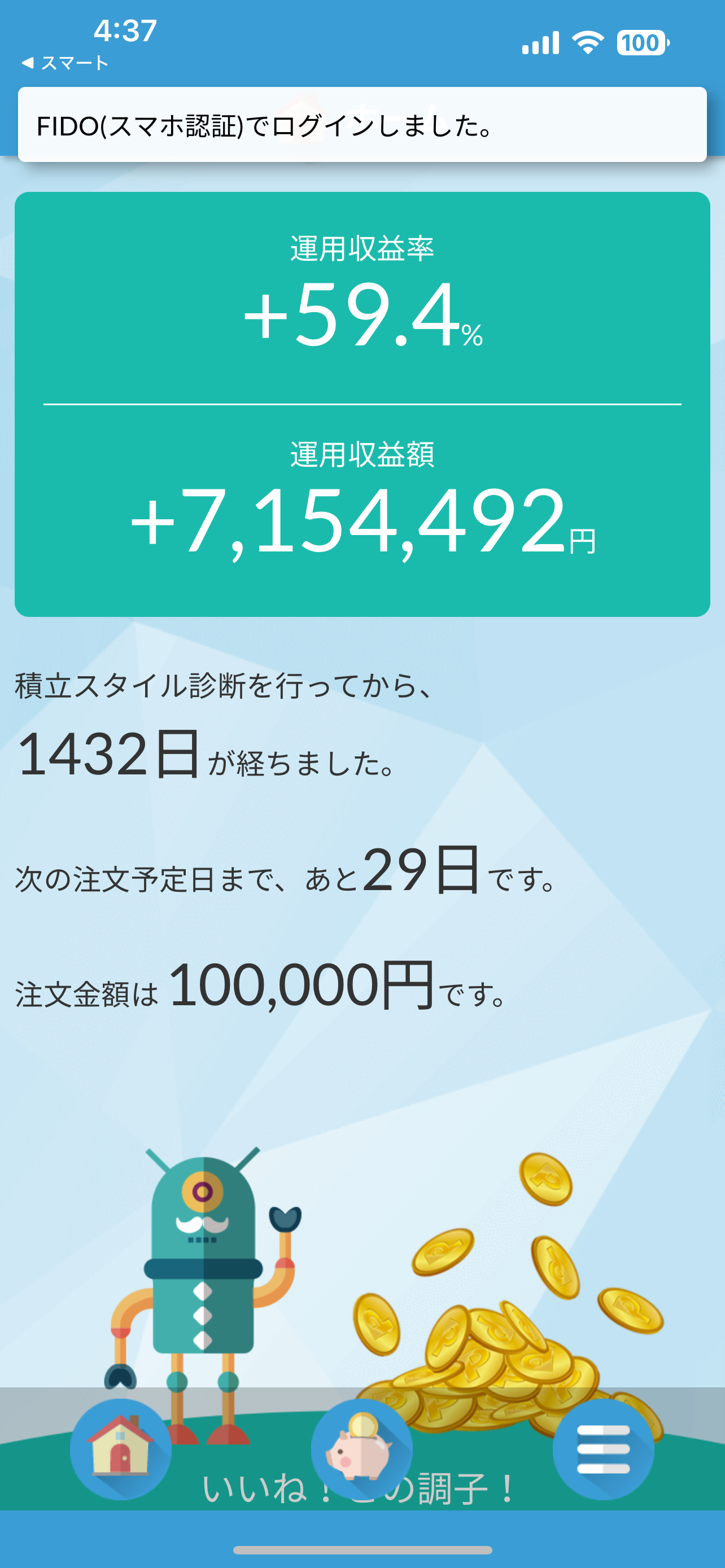This screenshot has width=725, height=1568.
Task: Go to the home house icon
Action: click(120, 1449)
